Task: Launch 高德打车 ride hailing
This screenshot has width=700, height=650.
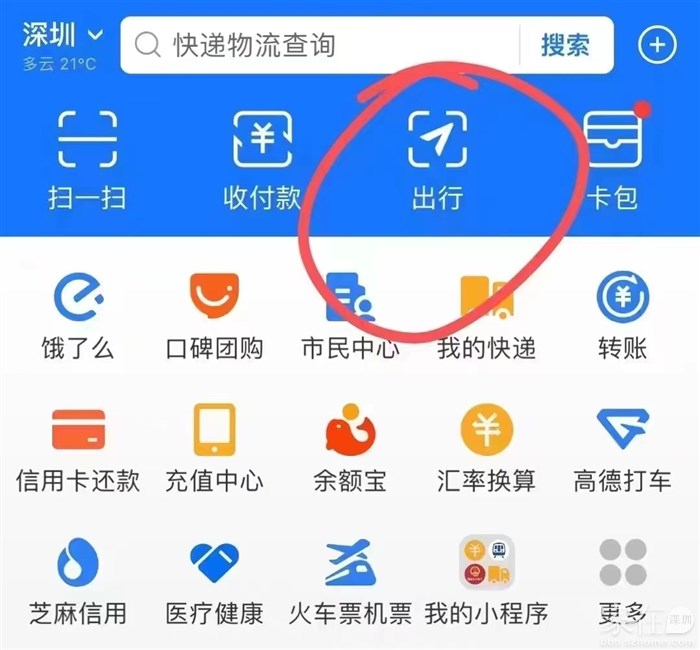Action: tap(622, 447)
